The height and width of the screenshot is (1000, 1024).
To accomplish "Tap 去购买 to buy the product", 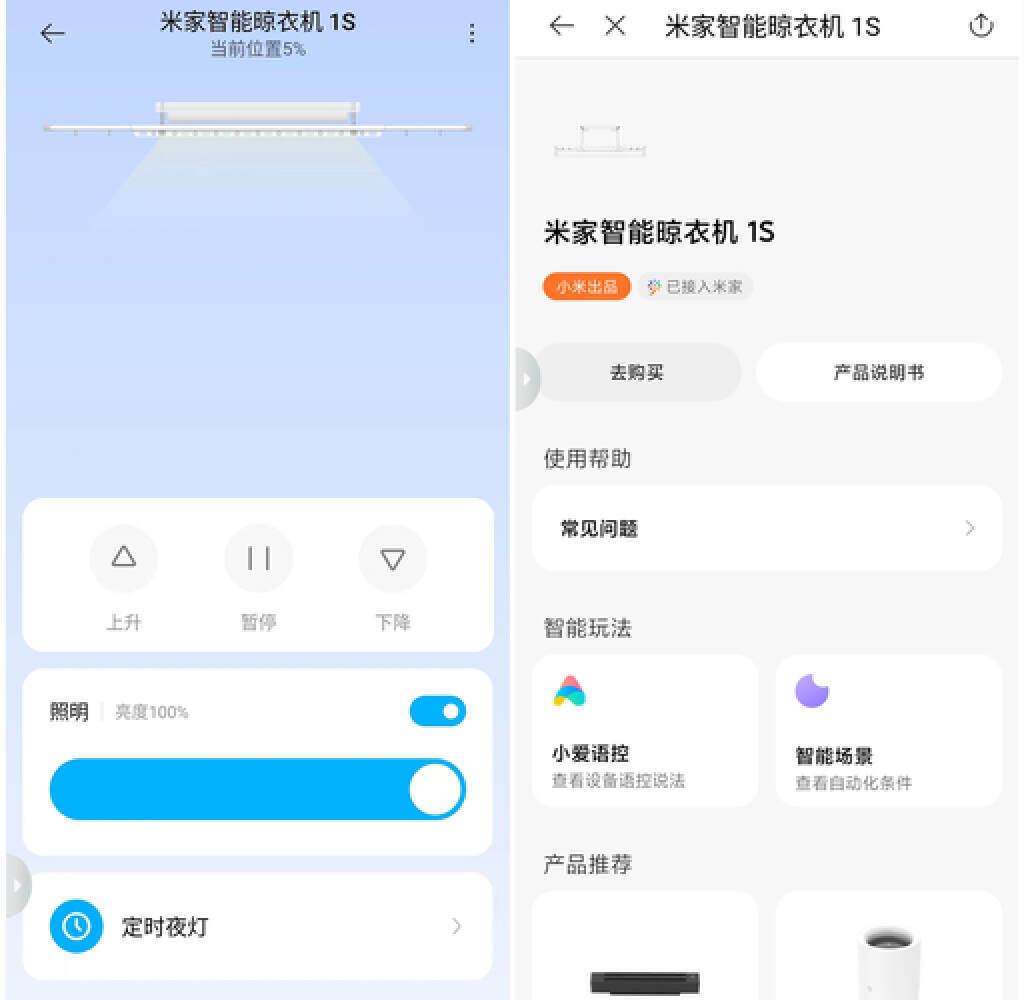I will 638,372.
